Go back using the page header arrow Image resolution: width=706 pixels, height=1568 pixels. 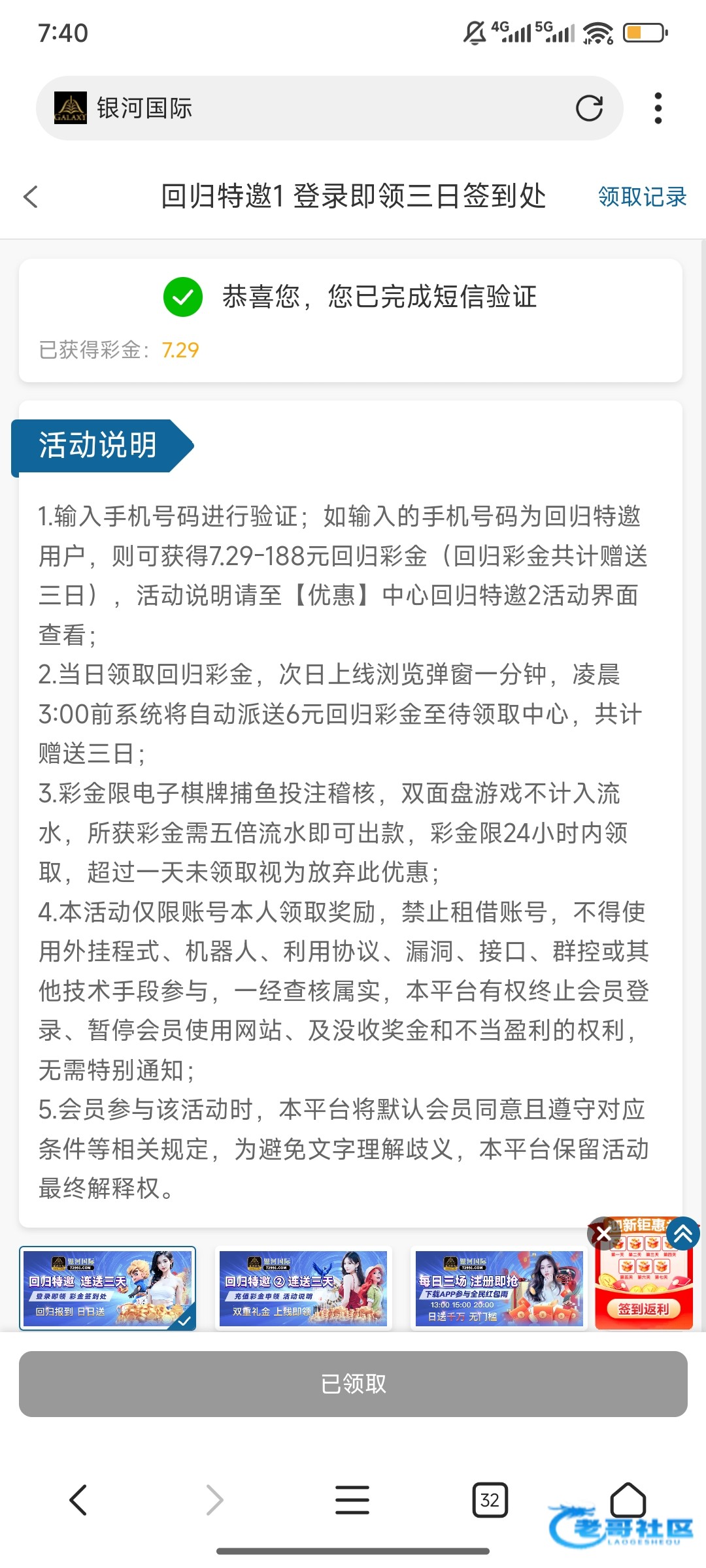[31, 197]
